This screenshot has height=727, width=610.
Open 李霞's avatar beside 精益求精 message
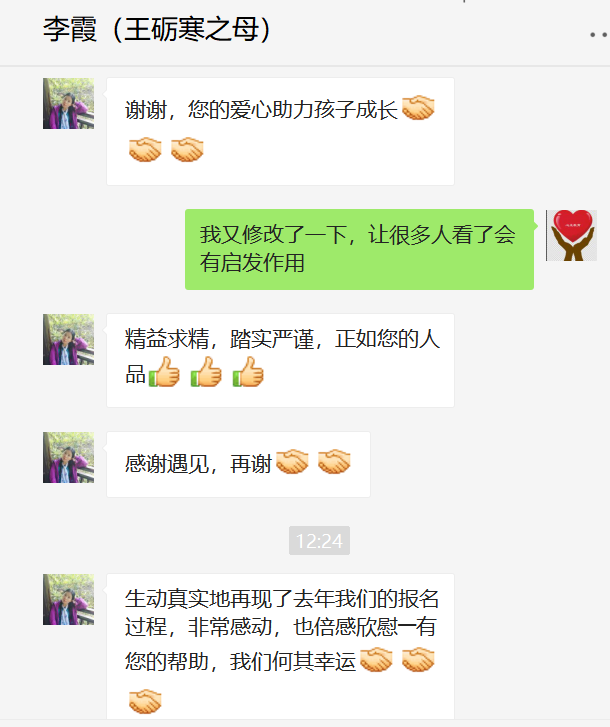click(x=68, y=339)
